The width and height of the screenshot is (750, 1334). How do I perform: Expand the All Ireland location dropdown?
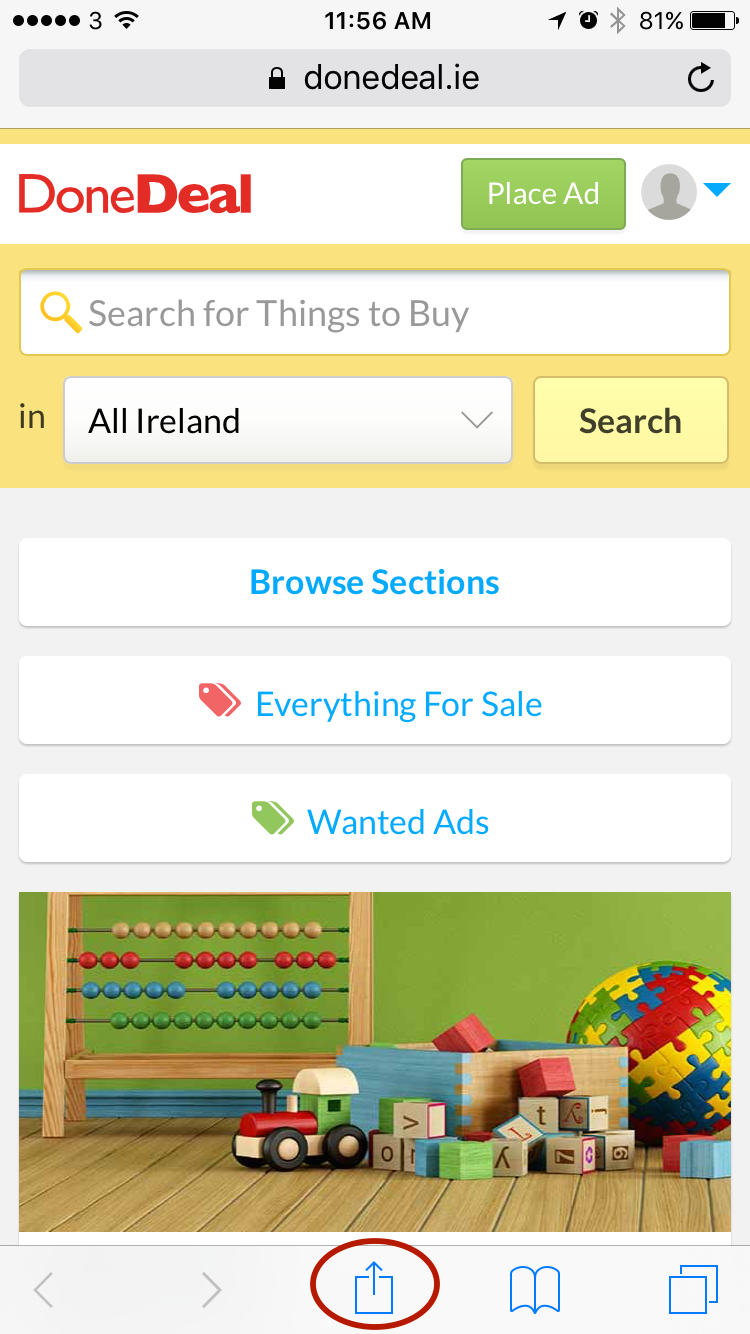pos(288,420)
